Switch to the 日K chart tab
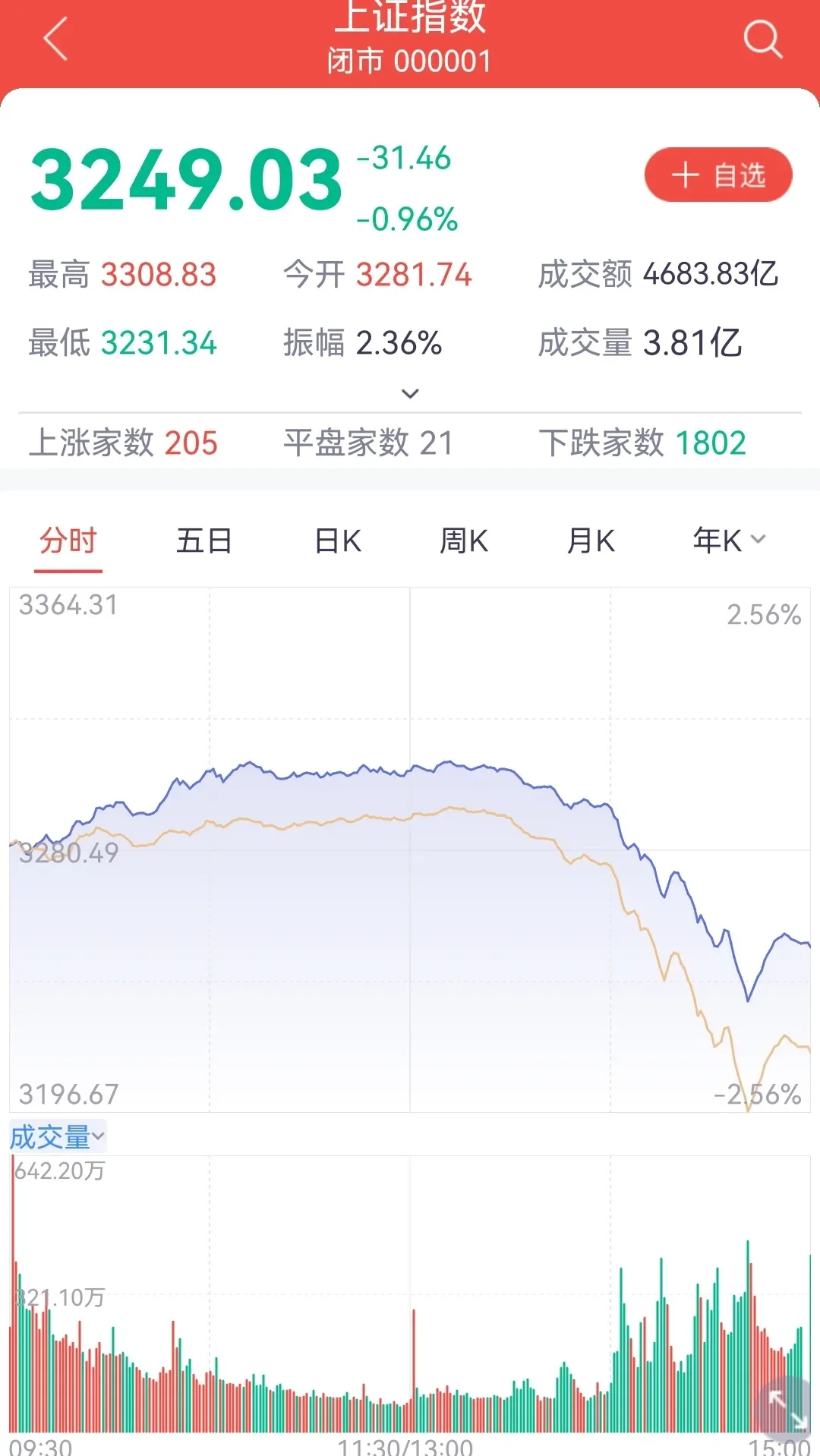This screenshot has width=820, height=1456. click(x=338, y=540)
